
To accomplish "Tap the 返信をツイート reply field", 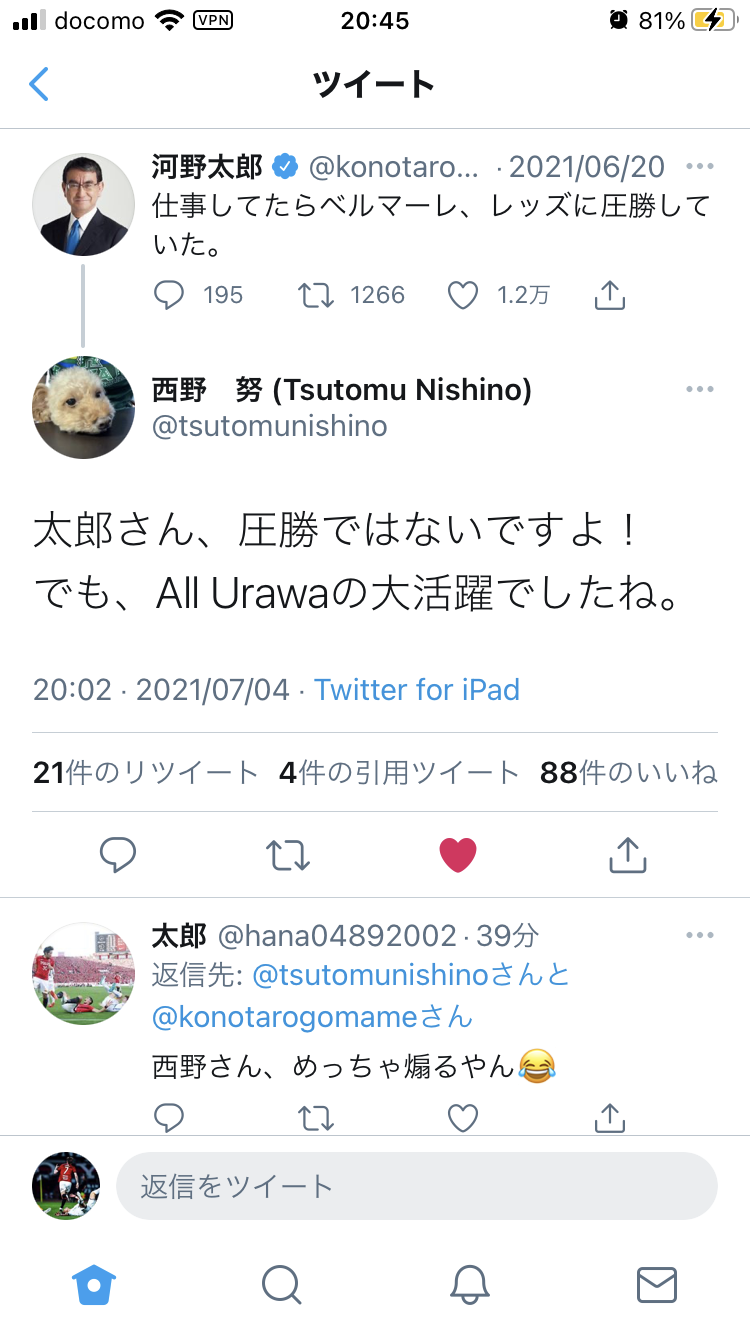I will pyautogui.click(x=416, y=1186).
